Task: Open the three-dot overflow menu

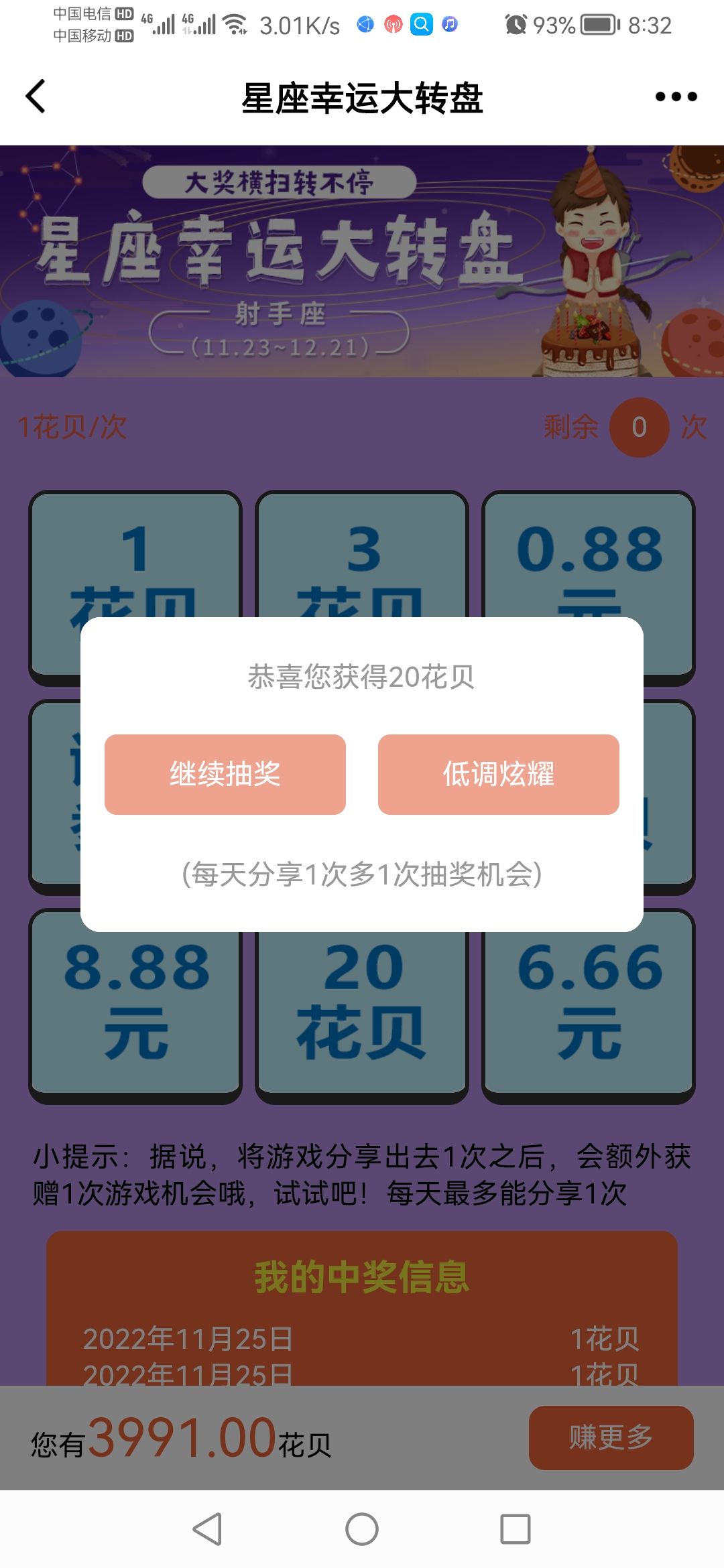Action: click(676, 96)
